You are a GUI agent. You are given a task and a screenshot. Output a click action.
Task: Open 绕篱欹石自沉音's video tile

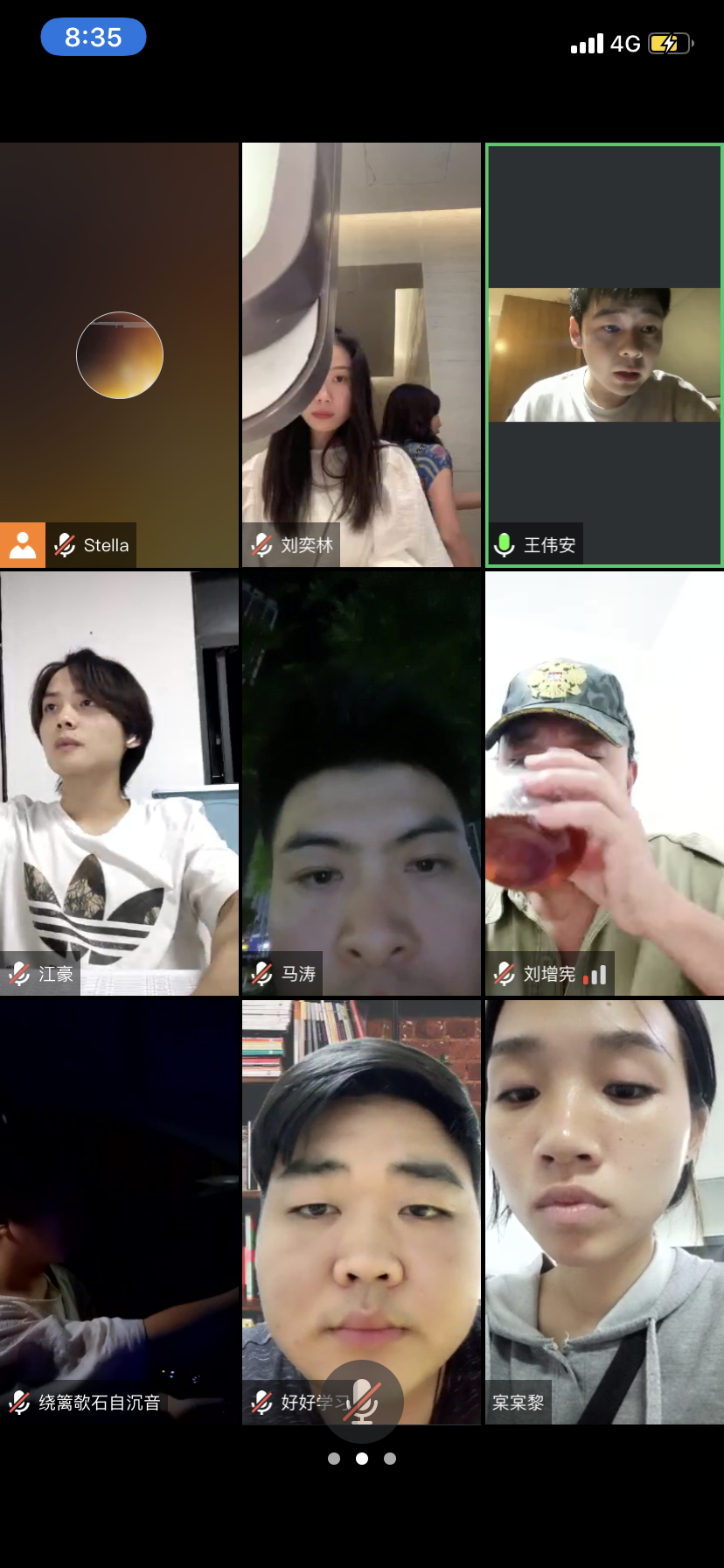pos(119,1212)
